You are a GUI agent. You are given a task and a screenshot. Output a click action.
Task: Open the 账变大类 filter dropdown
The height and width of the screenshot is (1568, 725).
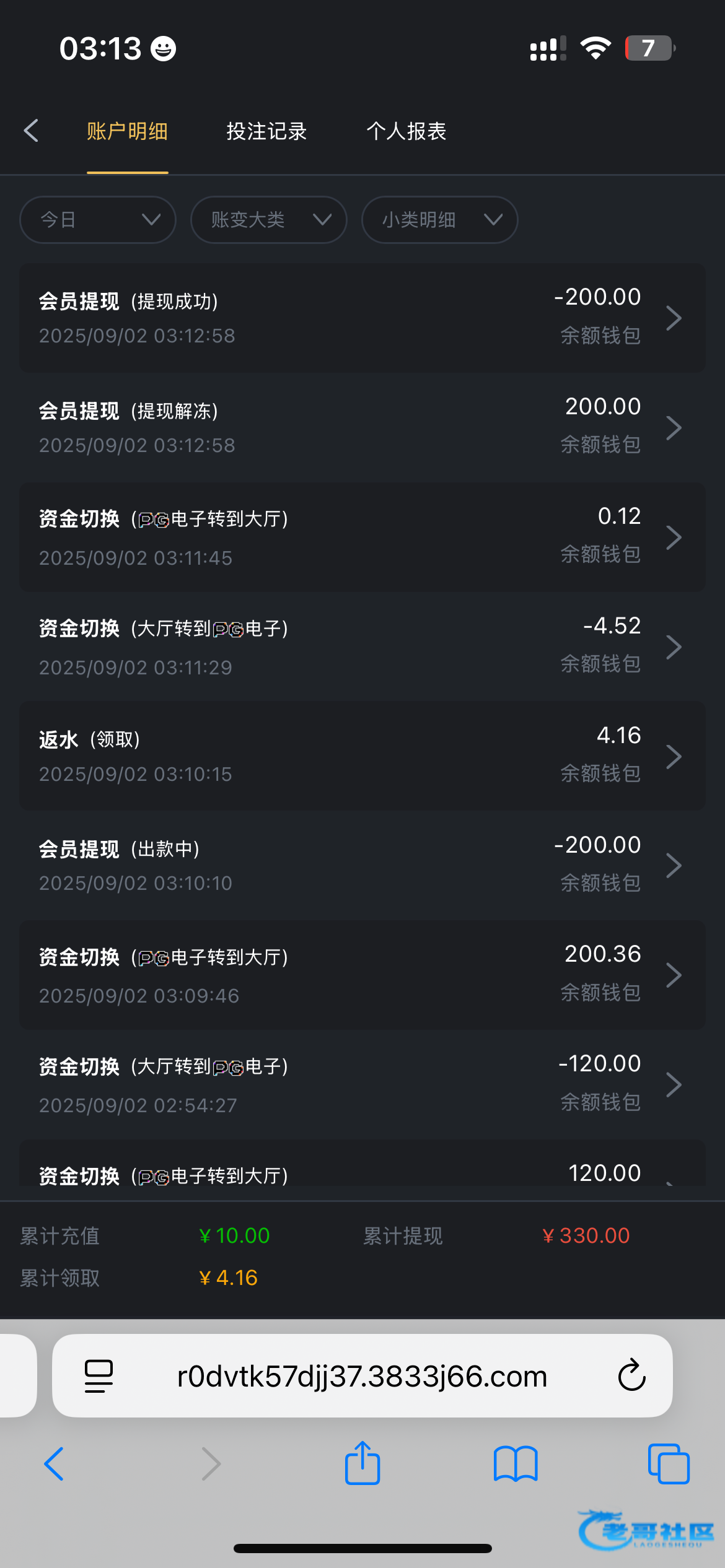tap(269, 220)
